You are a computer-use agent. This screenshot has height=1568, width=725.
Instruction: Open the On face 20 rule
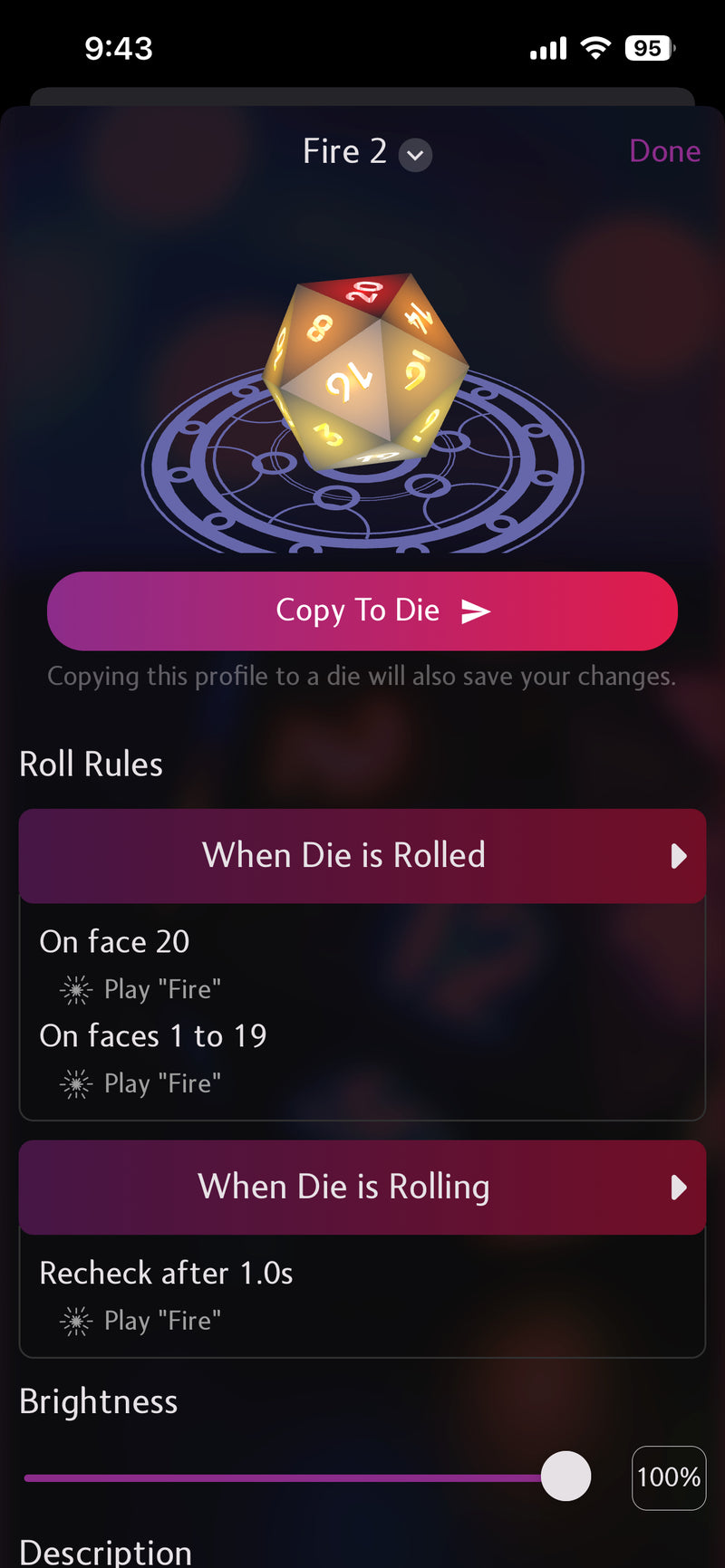tap(115, 942)
